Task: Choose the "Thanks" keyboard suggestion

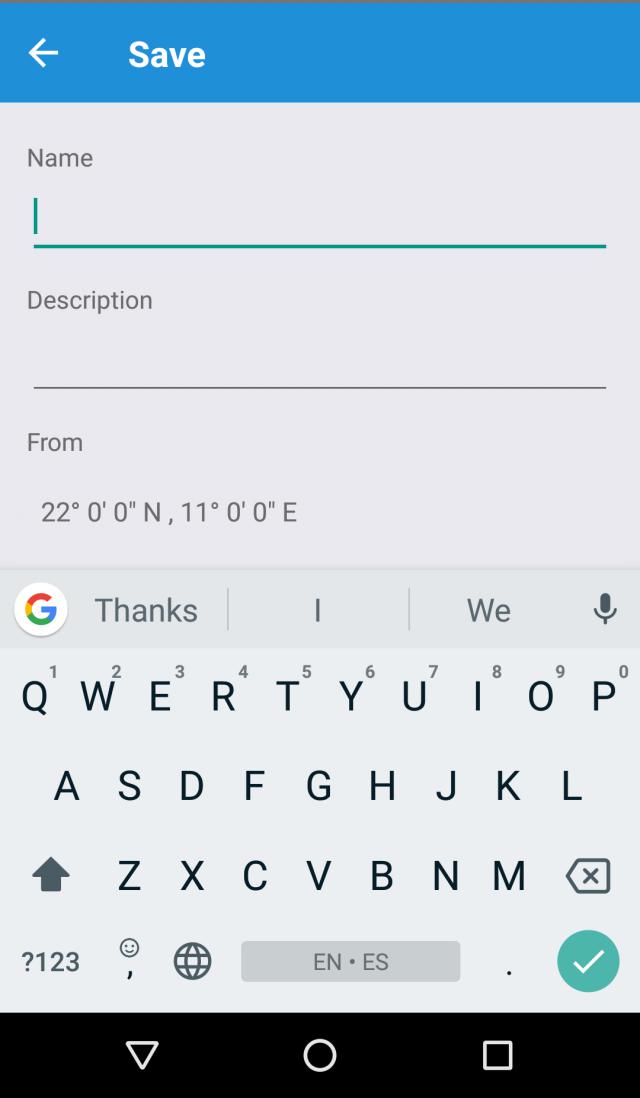Action: [146, 610]
